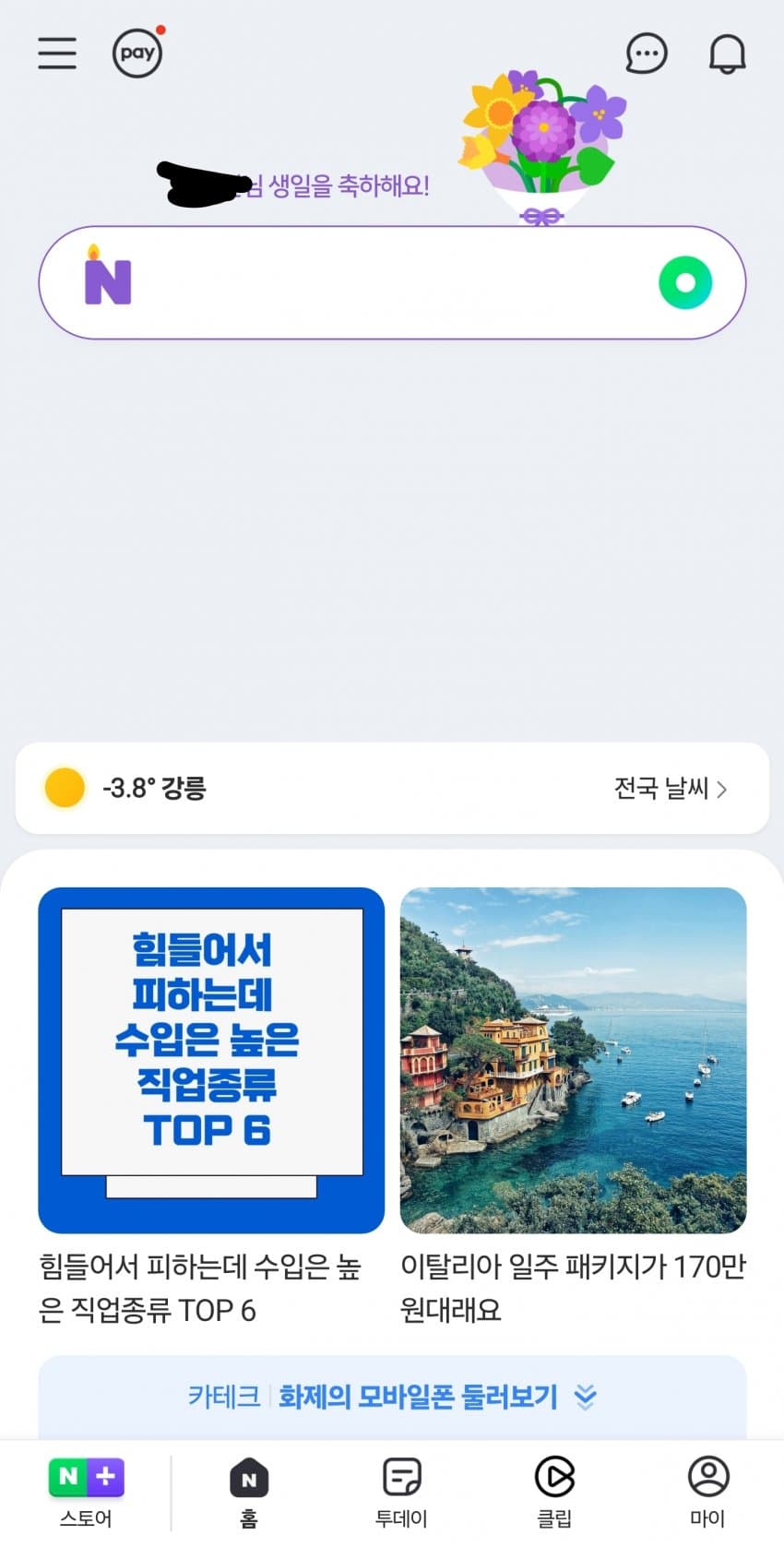The width and height of the screenshot is (784, 1547).
Task: Open 전국 날씨 nationwide weather
Action: [x=671, y=789]
